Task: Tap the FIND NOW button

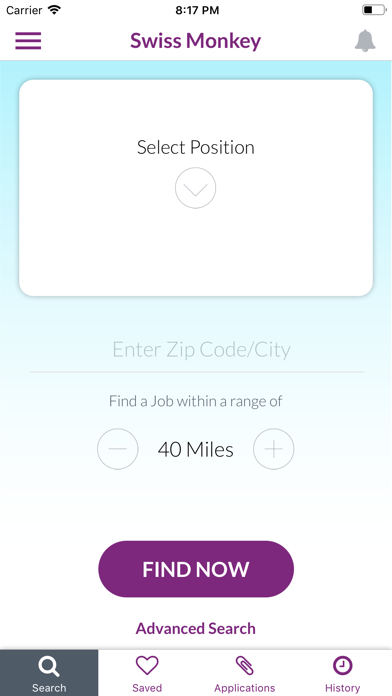Action: (196, 569)
